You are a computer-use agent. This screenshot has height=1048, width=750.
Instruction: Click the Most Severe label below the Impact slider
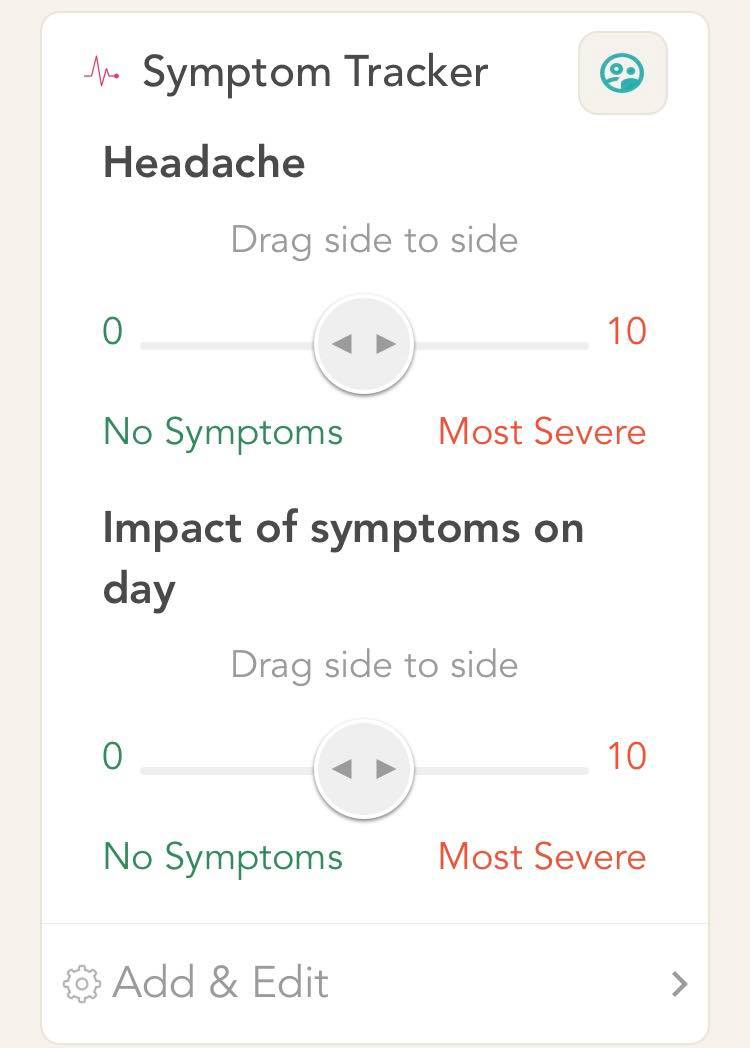coord(541,857)
